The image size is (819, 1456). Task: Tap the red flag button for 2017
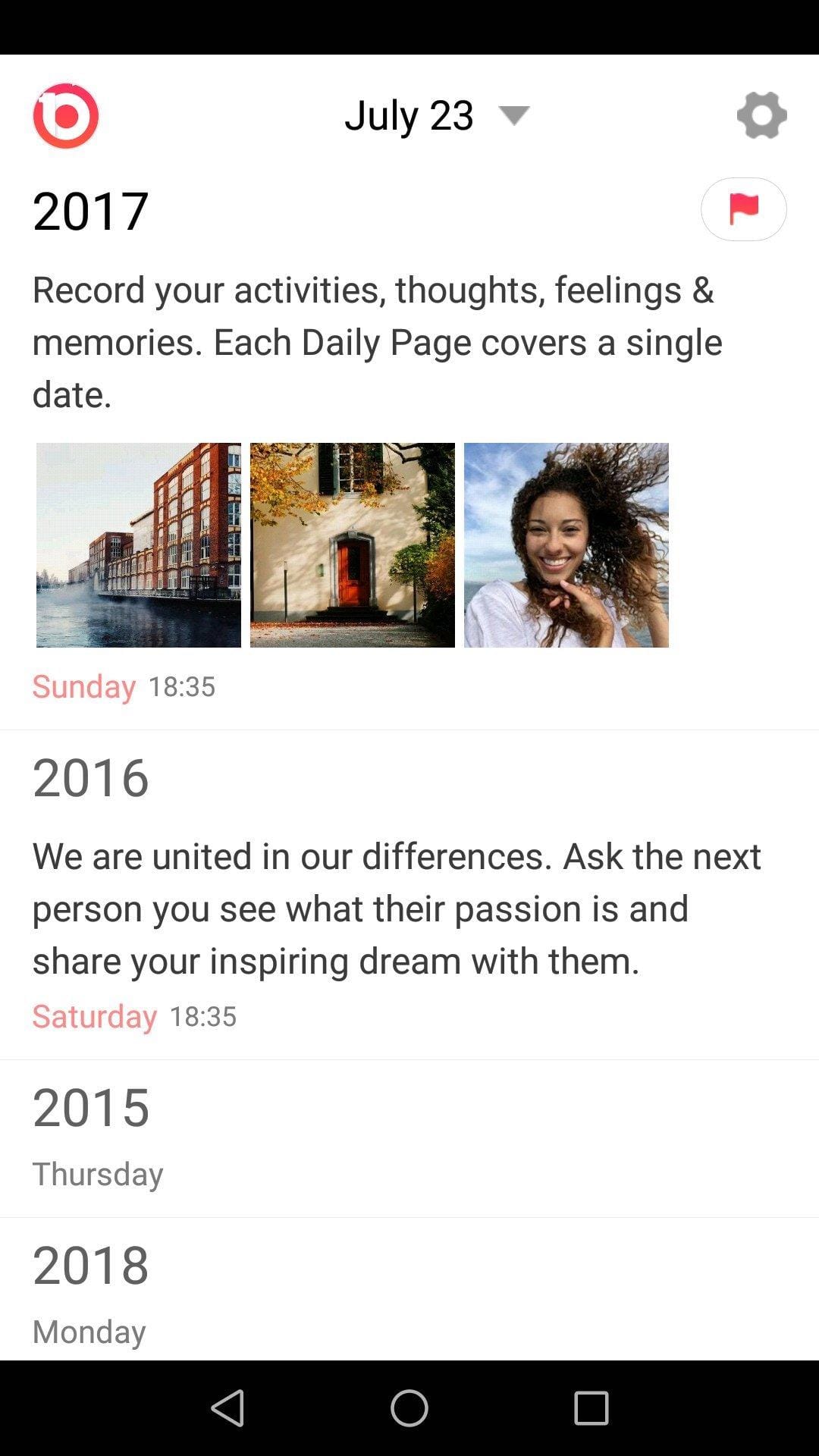tap(743, 209)
